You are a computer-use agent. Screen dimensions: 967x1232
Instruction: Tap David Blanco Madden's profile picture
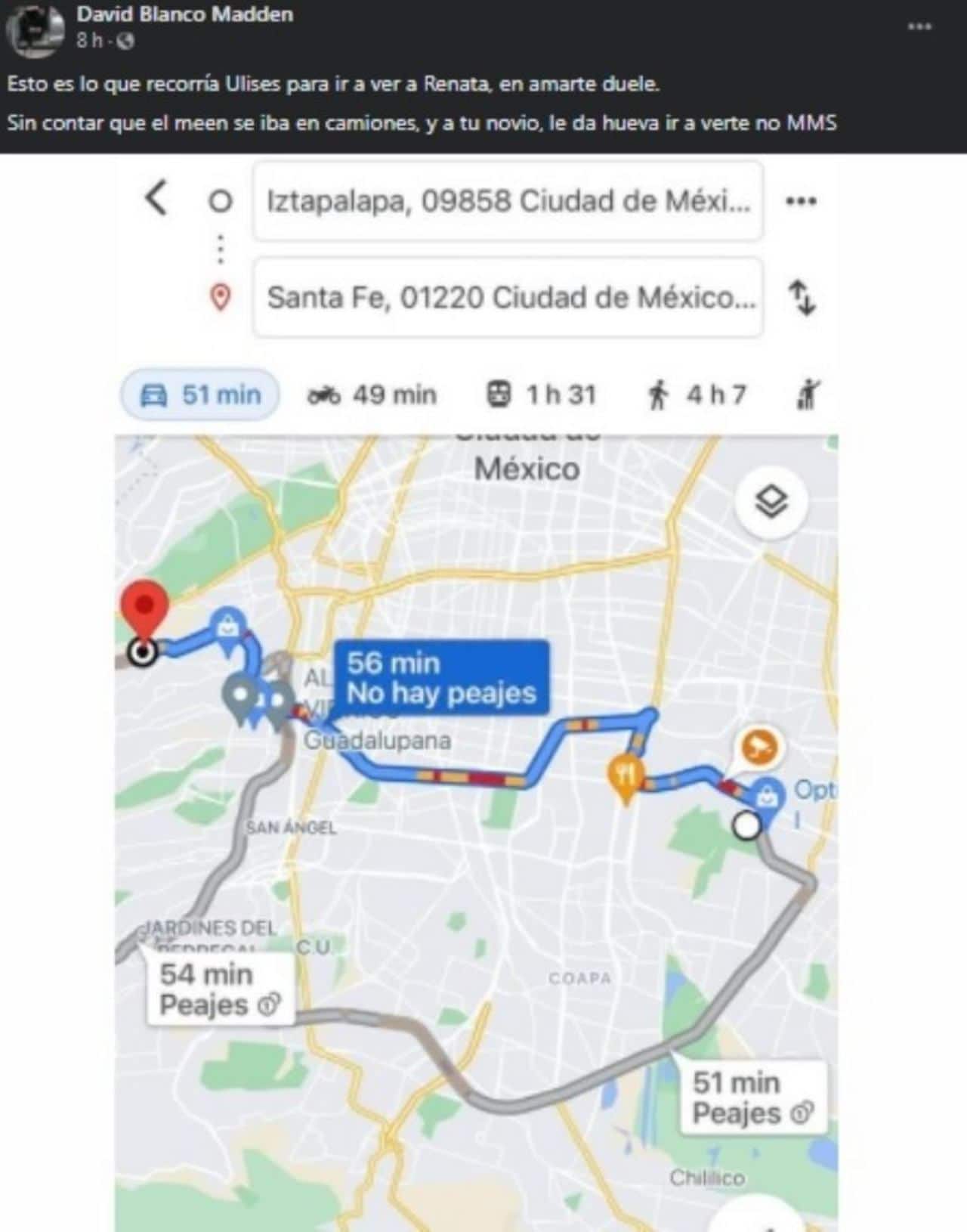35,29
